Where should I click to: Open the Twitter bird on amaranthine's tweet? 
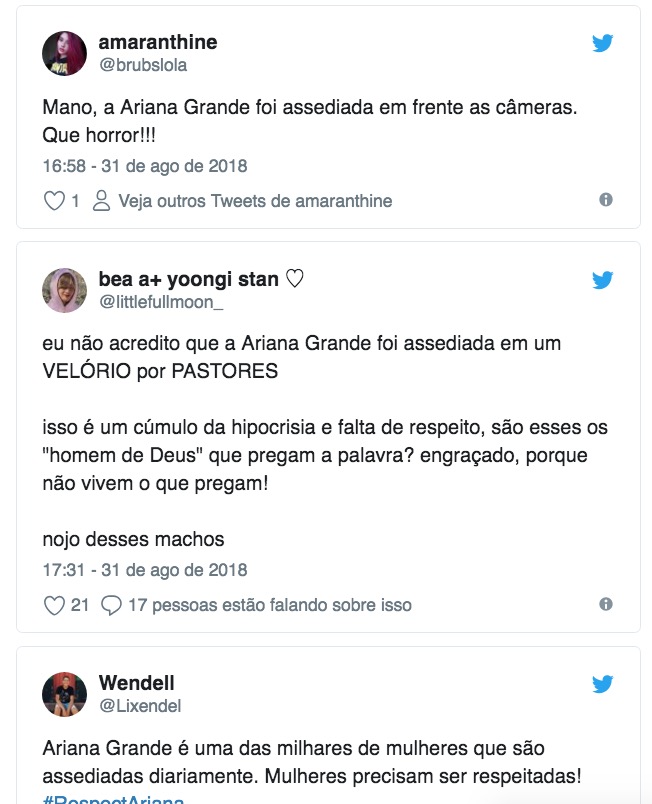602,43
